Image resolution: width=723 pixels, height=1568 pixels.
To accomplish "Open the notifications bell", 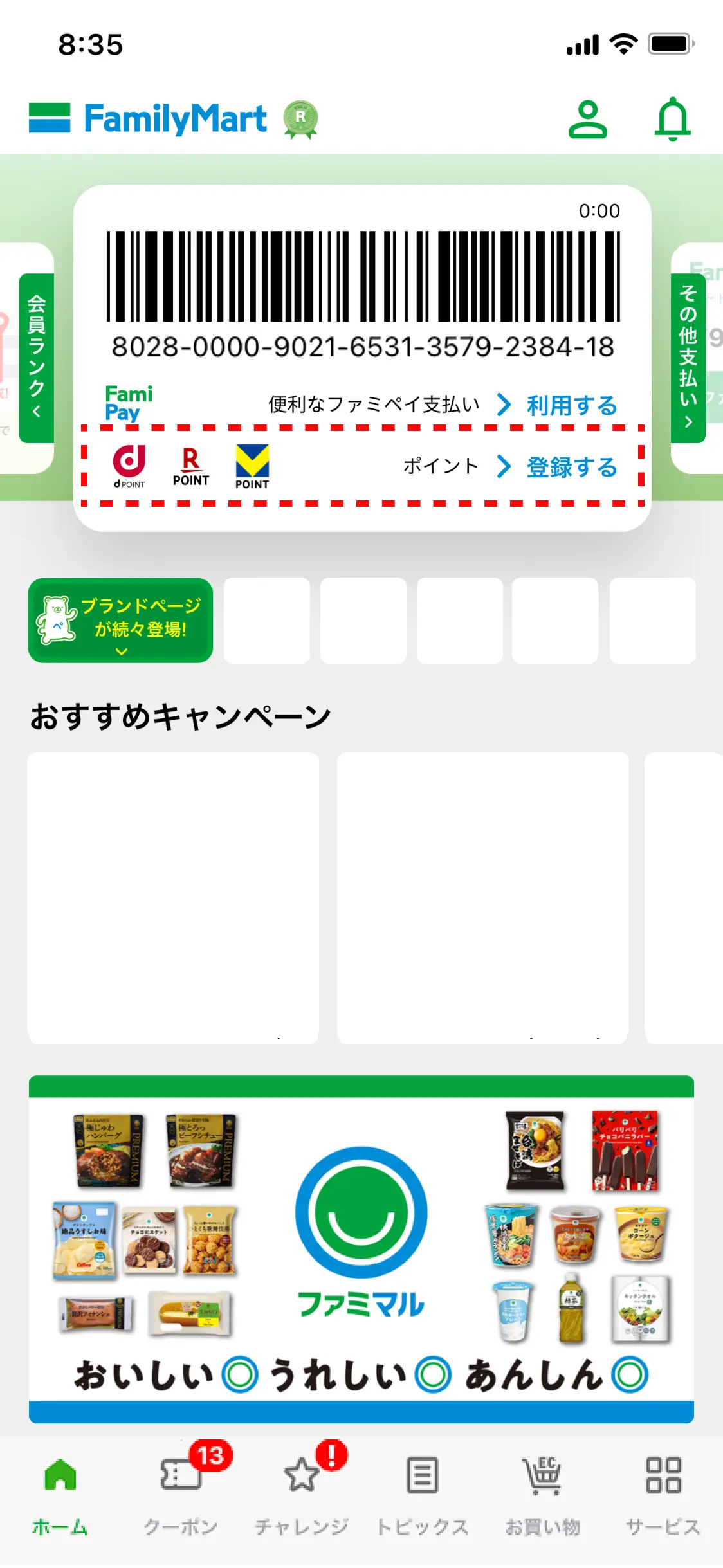I will click(672, 120).
